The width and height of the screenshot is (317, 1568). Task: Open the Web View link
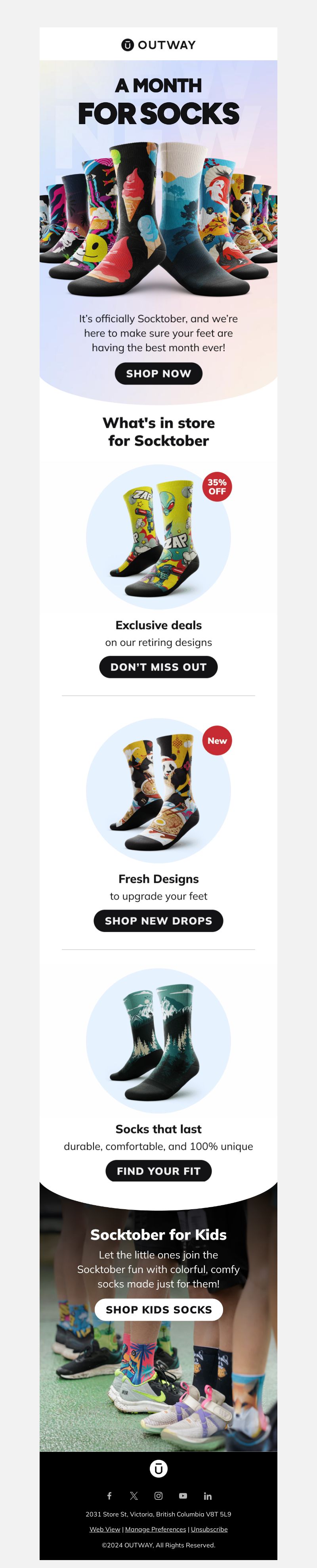(105, 1529)
